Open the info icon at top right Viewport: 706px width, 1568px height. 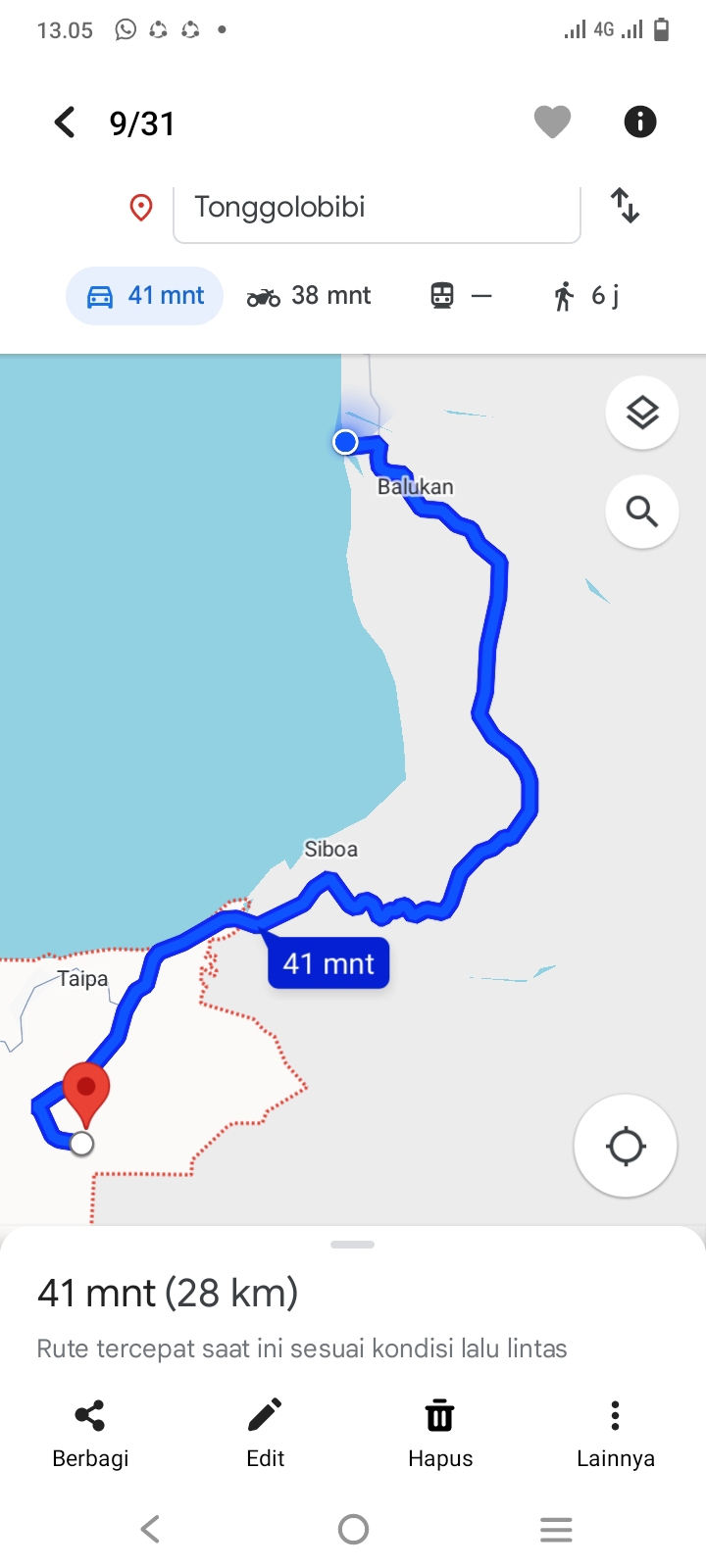click(640, 122)
